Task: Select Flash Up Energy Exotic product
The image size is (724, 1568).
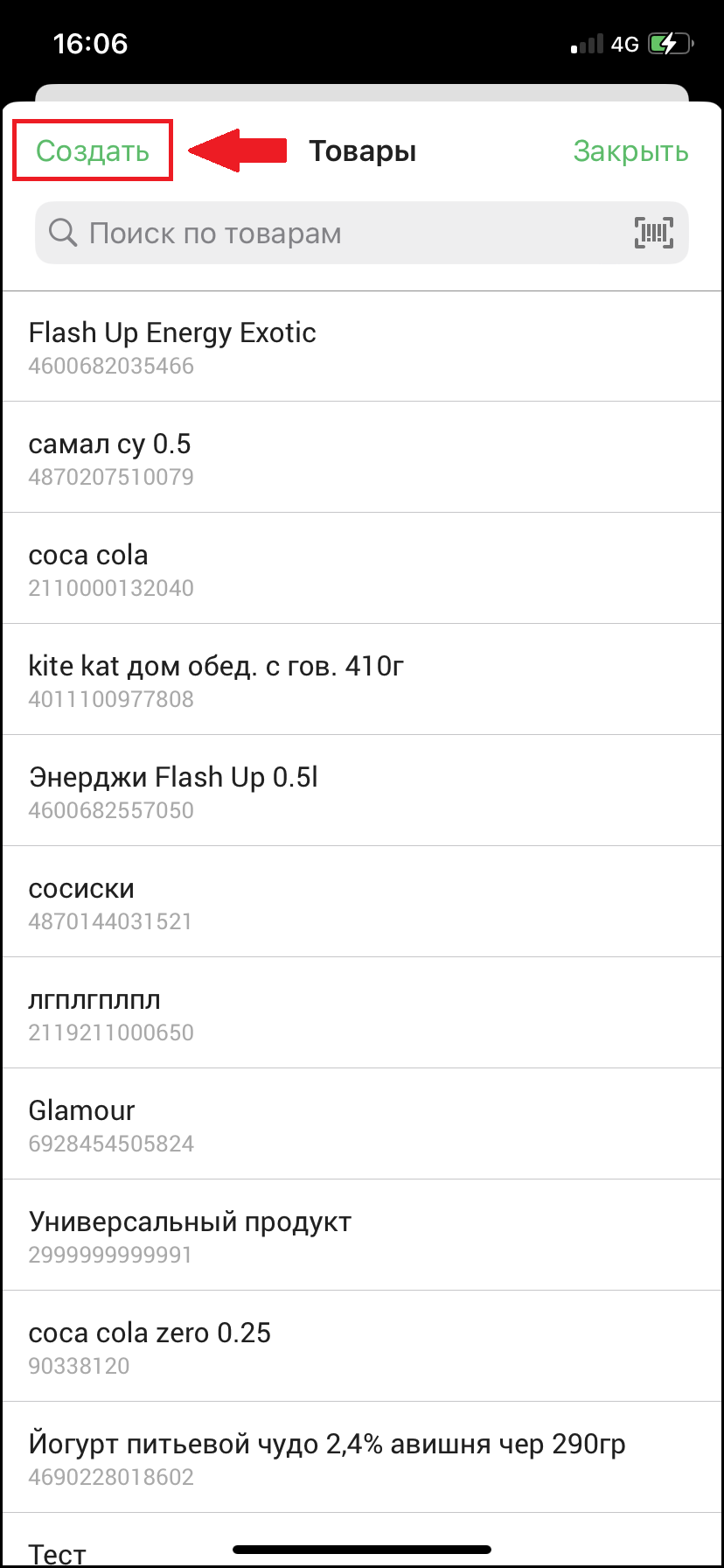Action: [x=362, y=346]
